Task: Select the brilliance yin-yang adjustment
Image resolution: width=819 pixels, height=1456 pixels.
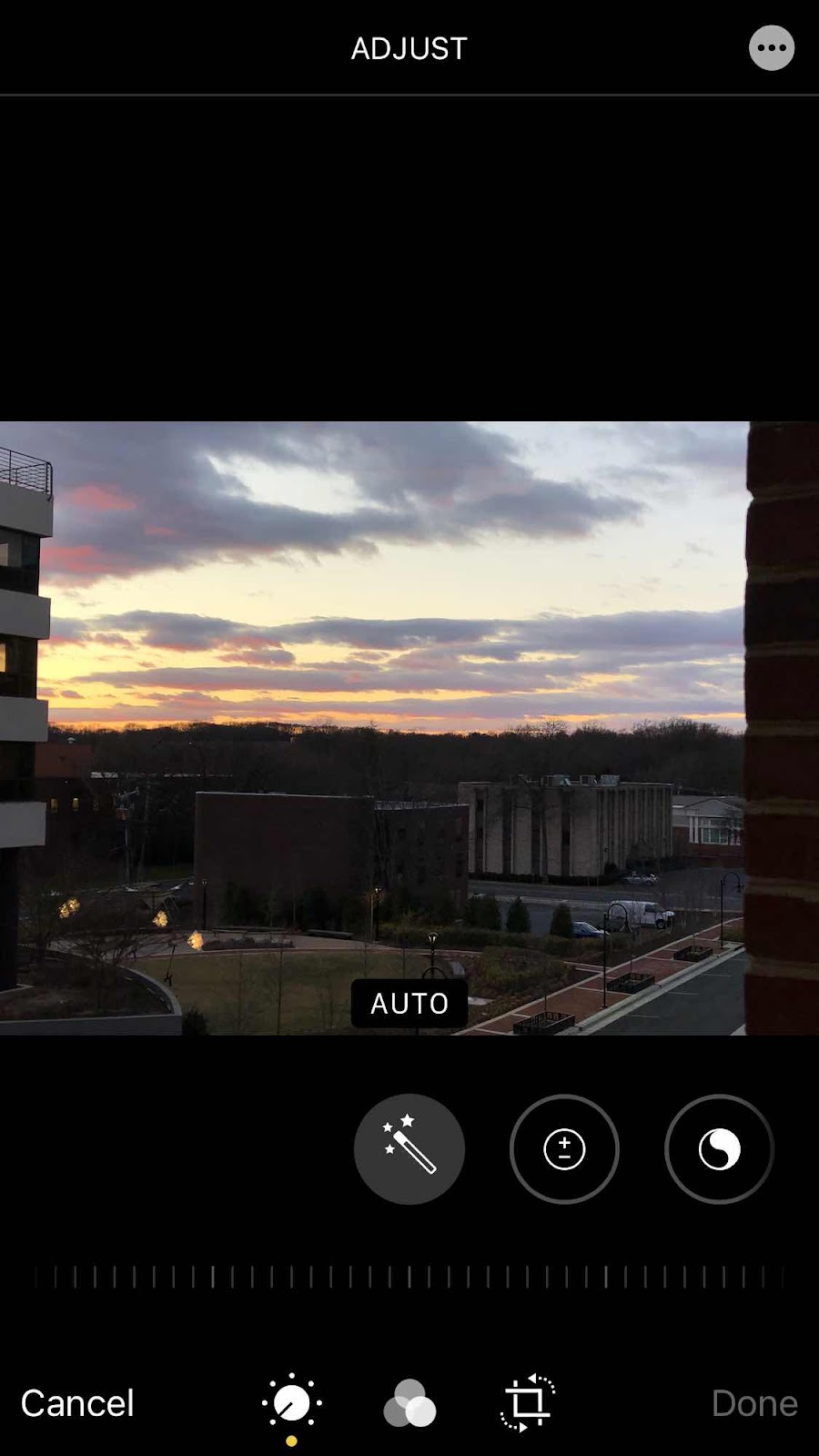Action: click(x=719, y=1148)
